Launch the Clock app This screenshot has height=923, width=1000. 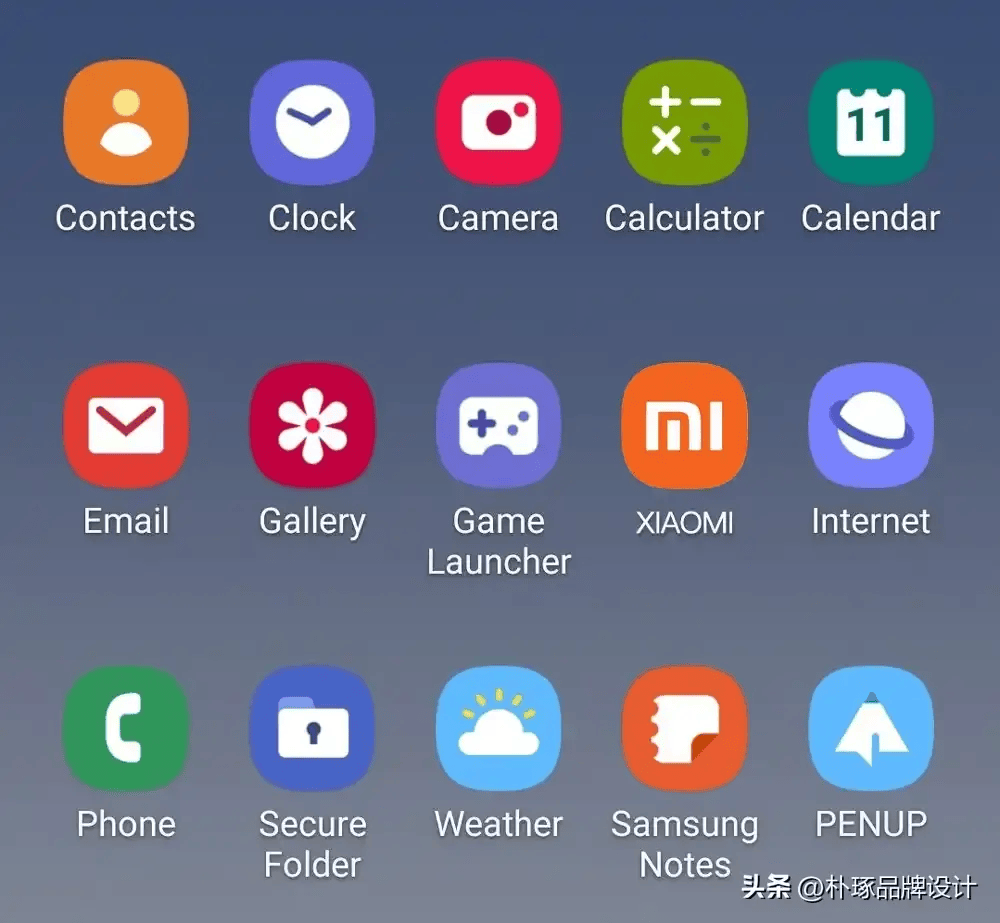312,124
